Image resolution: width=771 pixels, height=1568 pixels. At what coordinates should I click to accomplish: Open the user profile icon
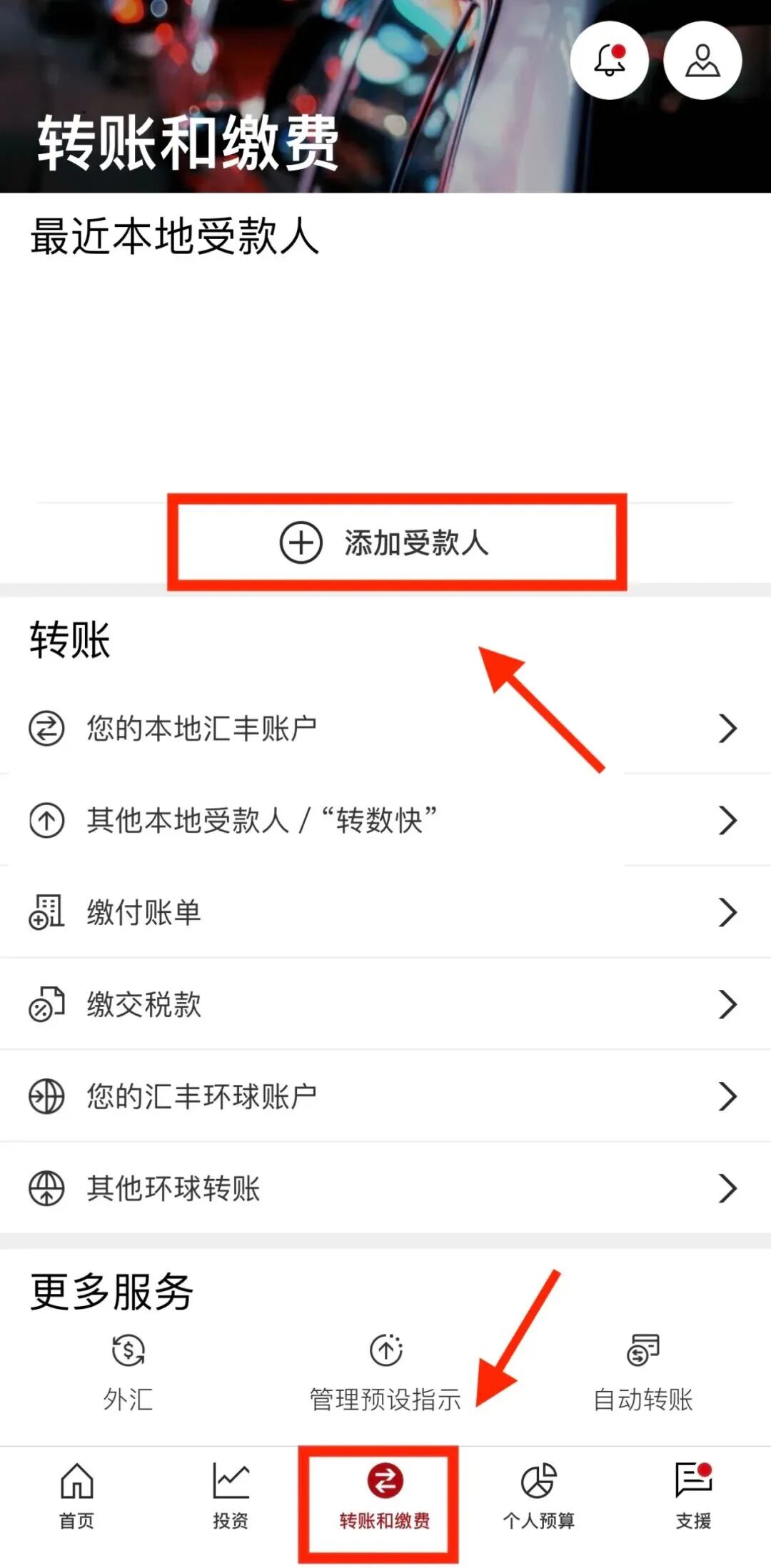click(x=702, y=61)
